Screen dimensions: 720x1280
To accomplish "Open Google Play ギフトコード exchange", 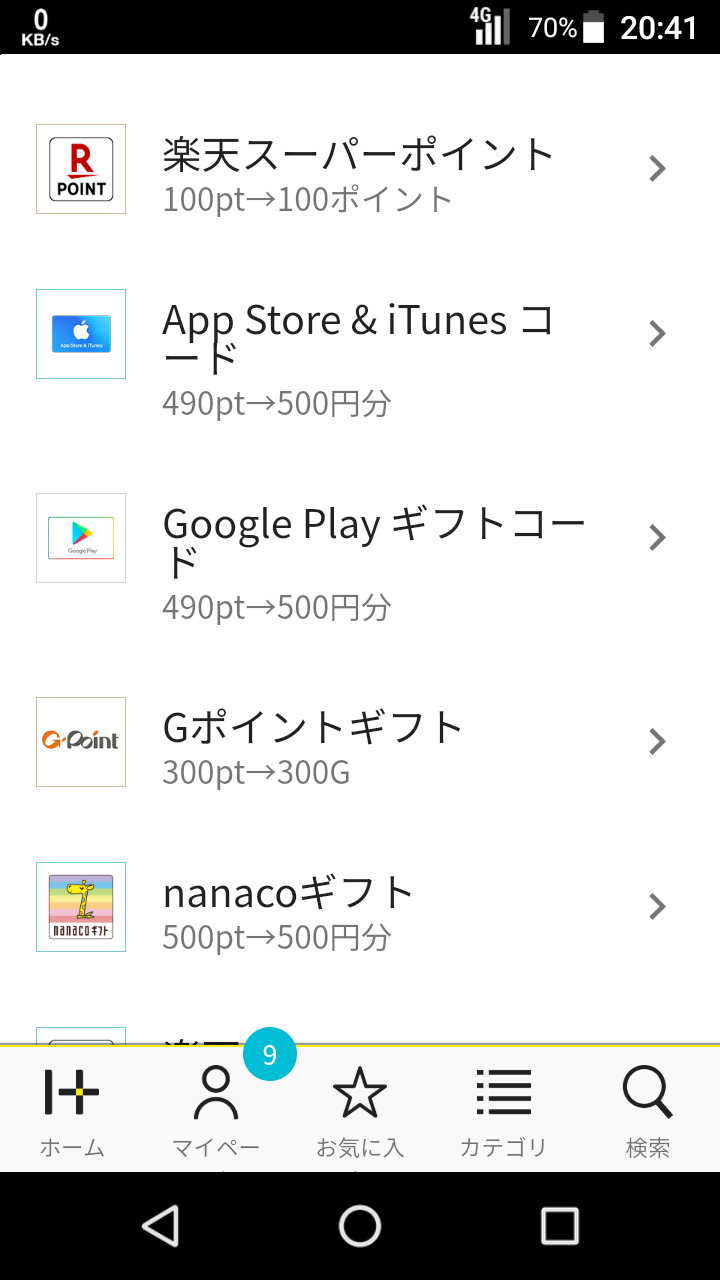I will pos(358,538).
